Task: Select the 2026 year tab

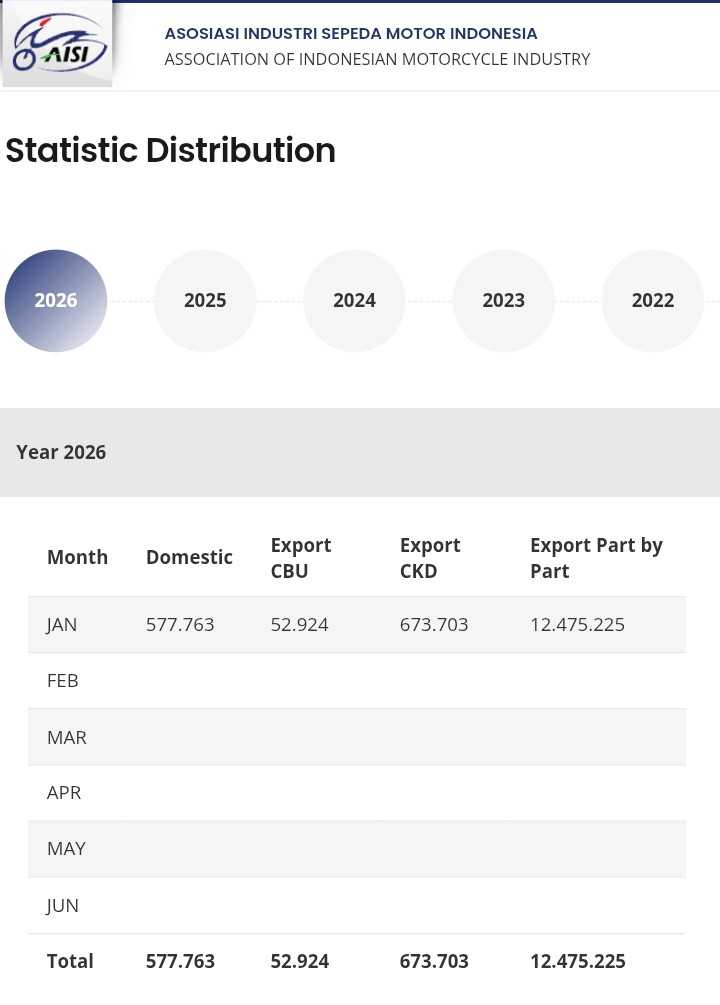Action: [56, 300]
